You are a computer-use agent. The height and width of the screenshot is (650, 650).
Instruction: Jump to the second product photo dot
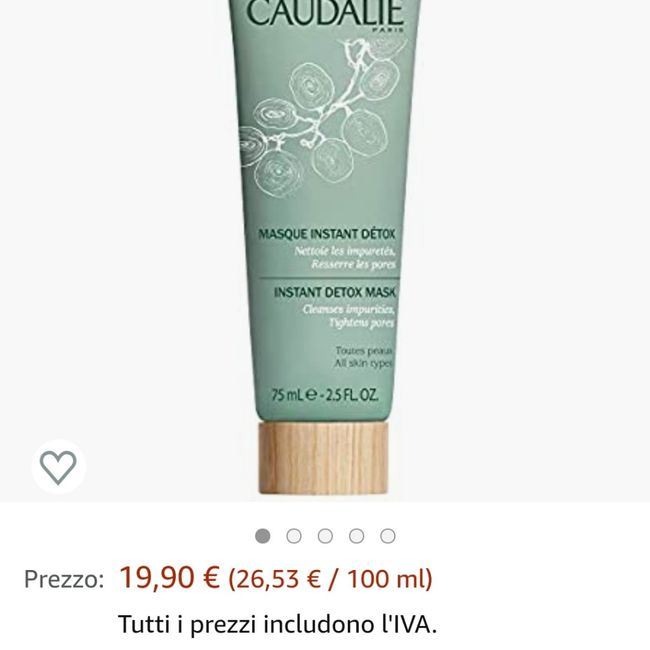tap(294, 536)
